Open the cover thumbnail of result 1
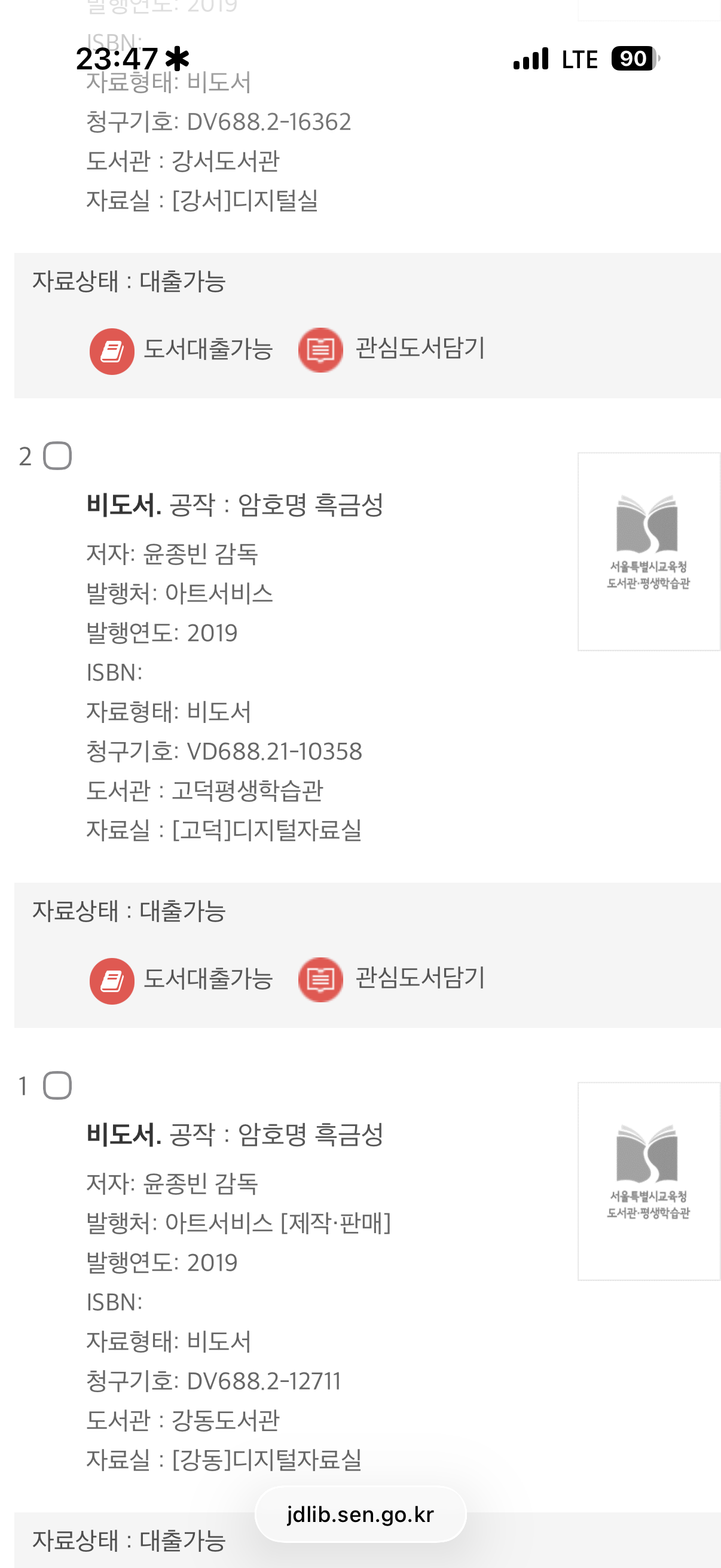Image resolution: width=721 pixels, height=1568 pixels. point(649,1182)
